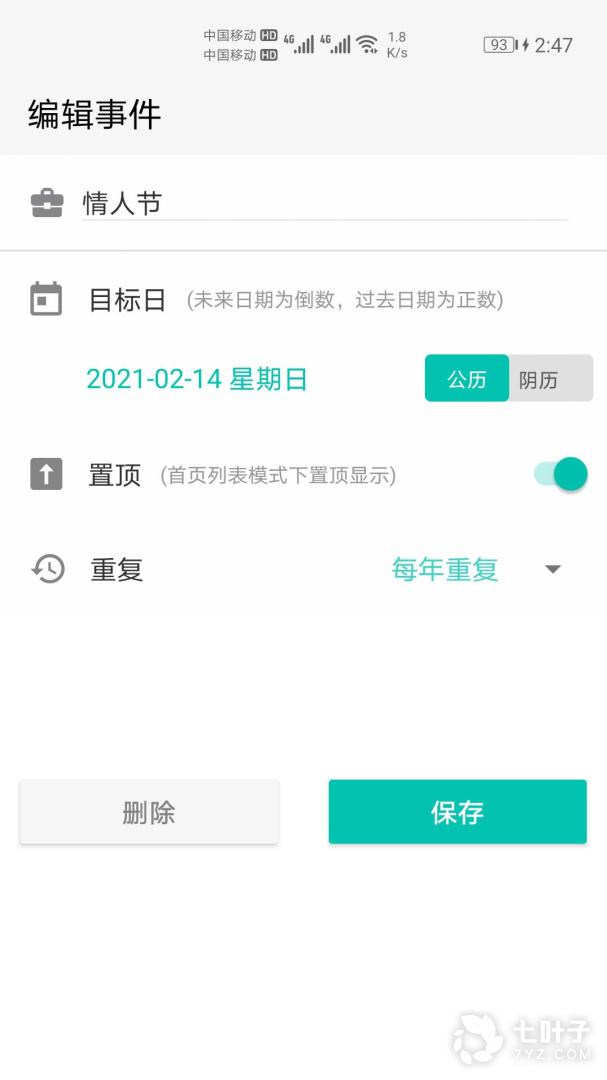The height and width of the screenshot is (1080, 607).
Task: Edit the event name field 情人节
Action: pyautogui.click(x=324, y=204)
